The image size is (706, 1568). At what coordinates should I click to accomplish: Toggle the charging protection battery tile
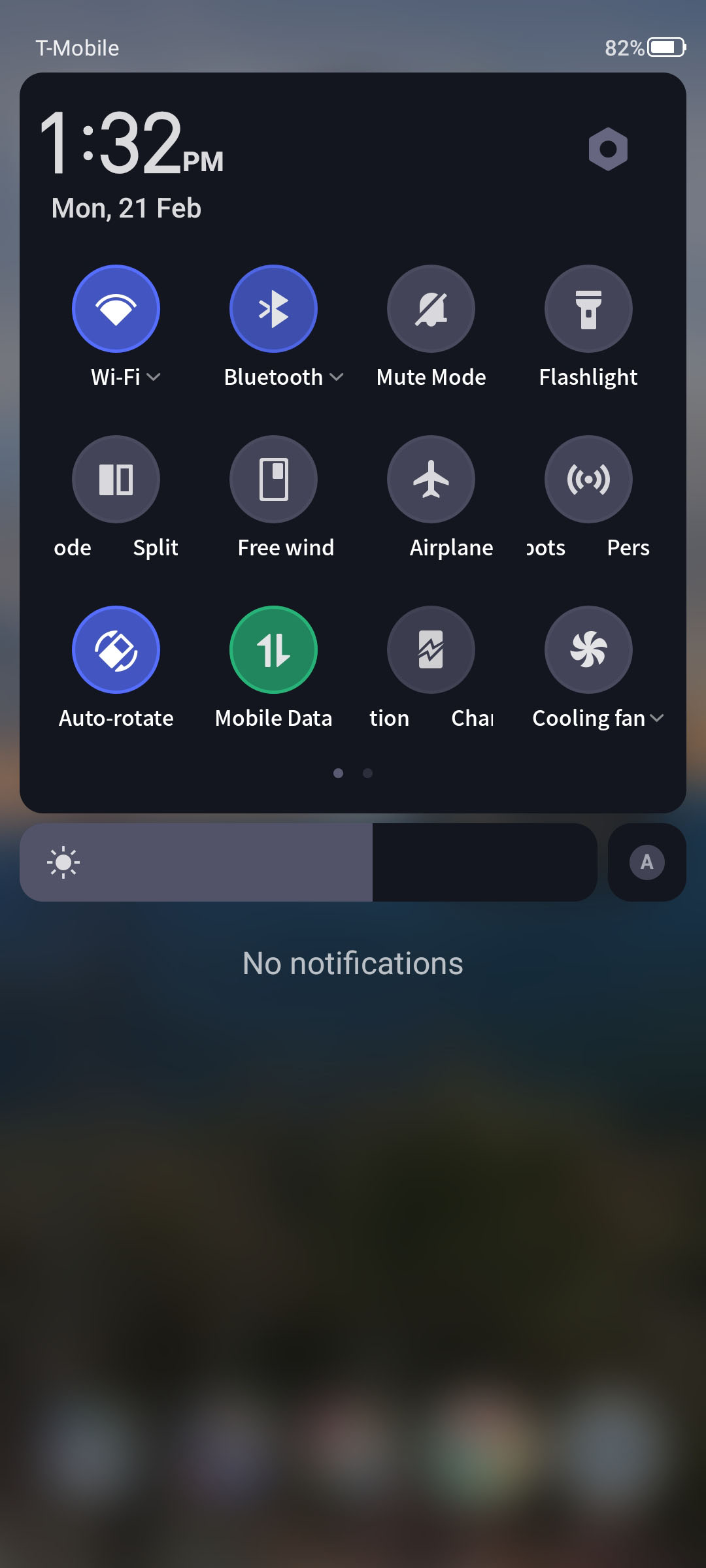(x=431, y=649)
